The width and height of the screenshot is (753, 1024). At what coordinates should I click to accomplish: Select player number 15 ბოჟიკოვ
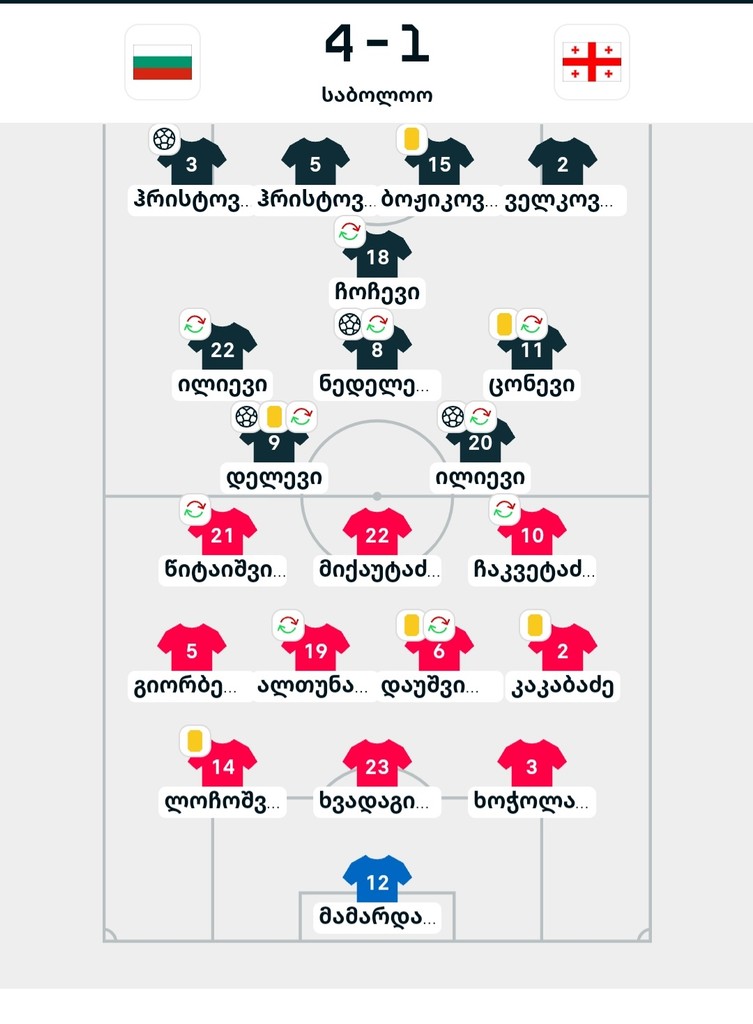click(440, 164)
